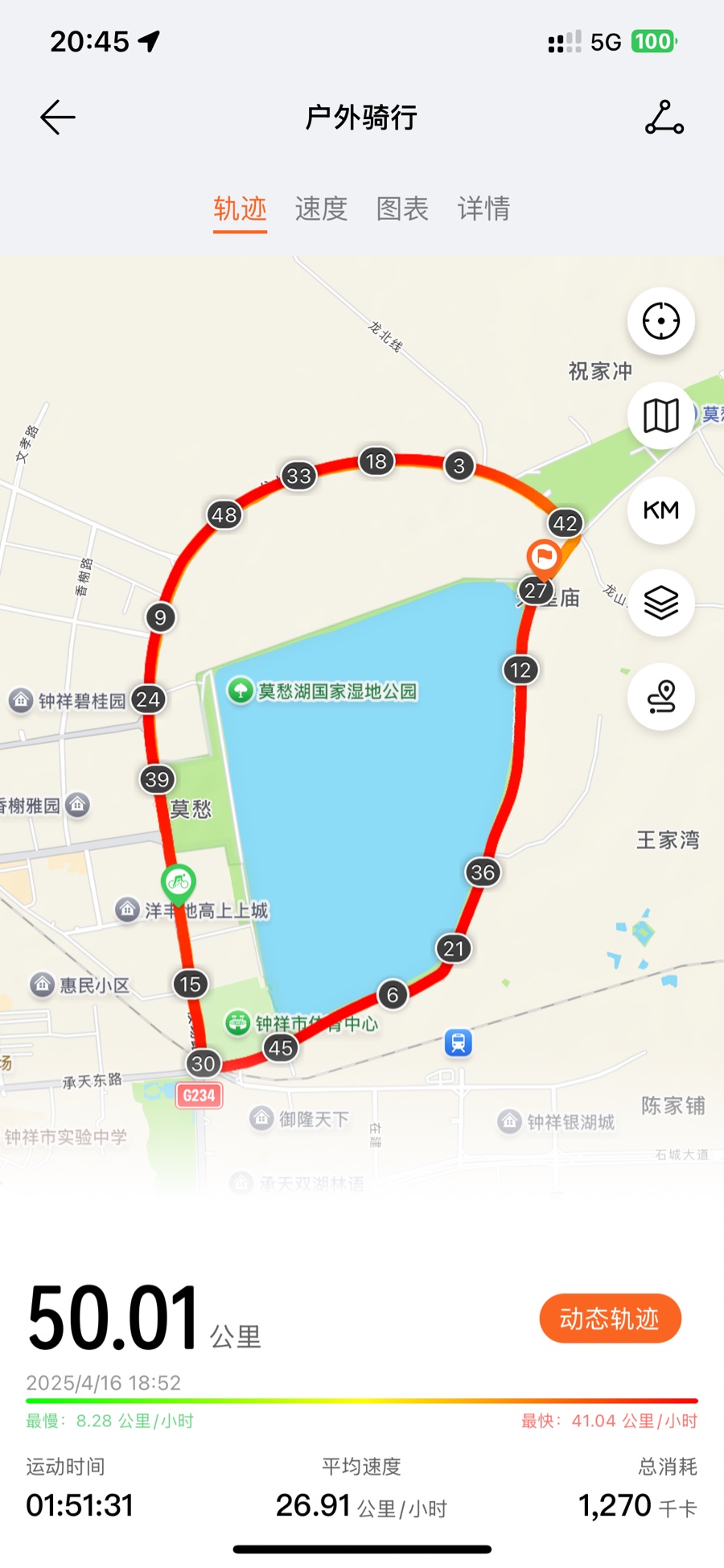Screen dimensions: 724x1568
Task: Open the map layers button
Action: click(x=661, y=603)
